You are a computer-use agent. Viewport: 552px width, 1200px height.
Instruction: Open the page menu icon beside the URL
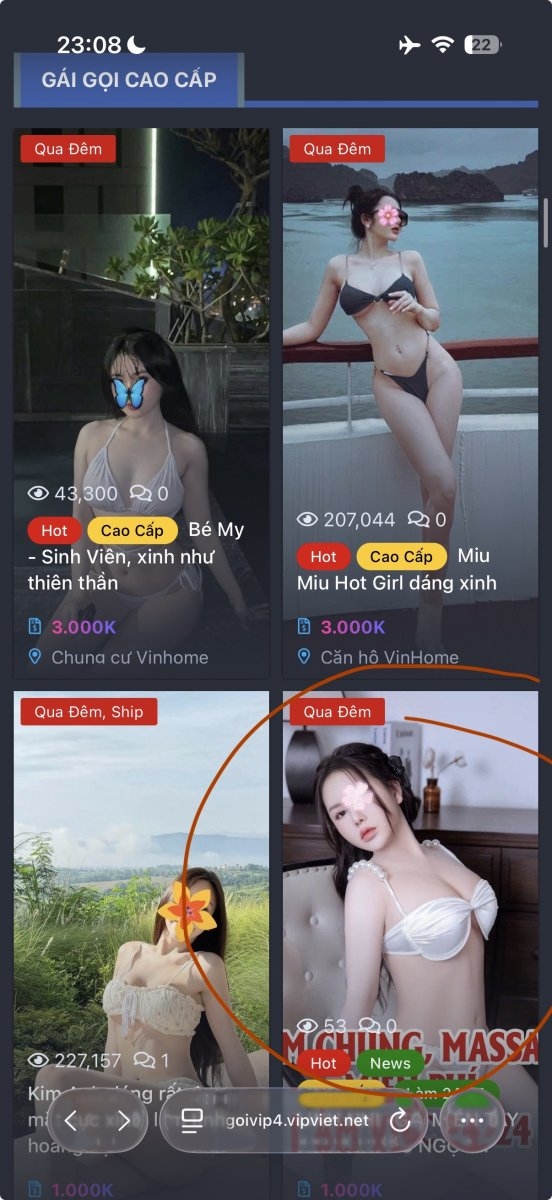192,1121
